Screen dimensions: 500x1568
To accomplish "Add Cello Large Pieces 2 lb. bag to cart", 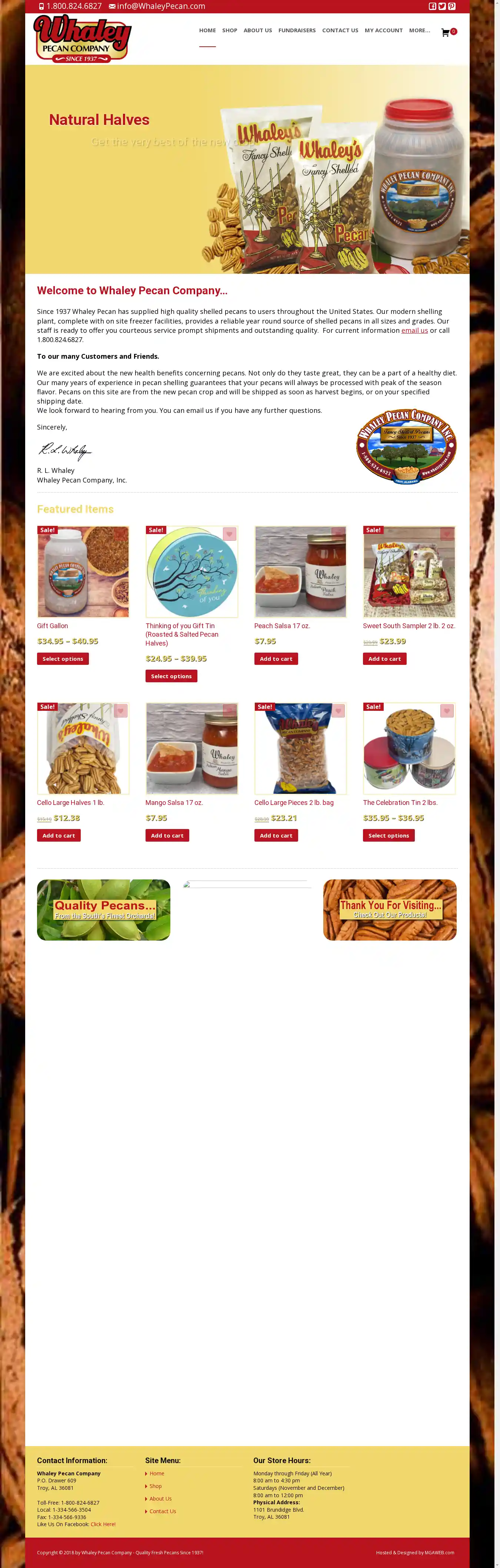I will 276,835.
